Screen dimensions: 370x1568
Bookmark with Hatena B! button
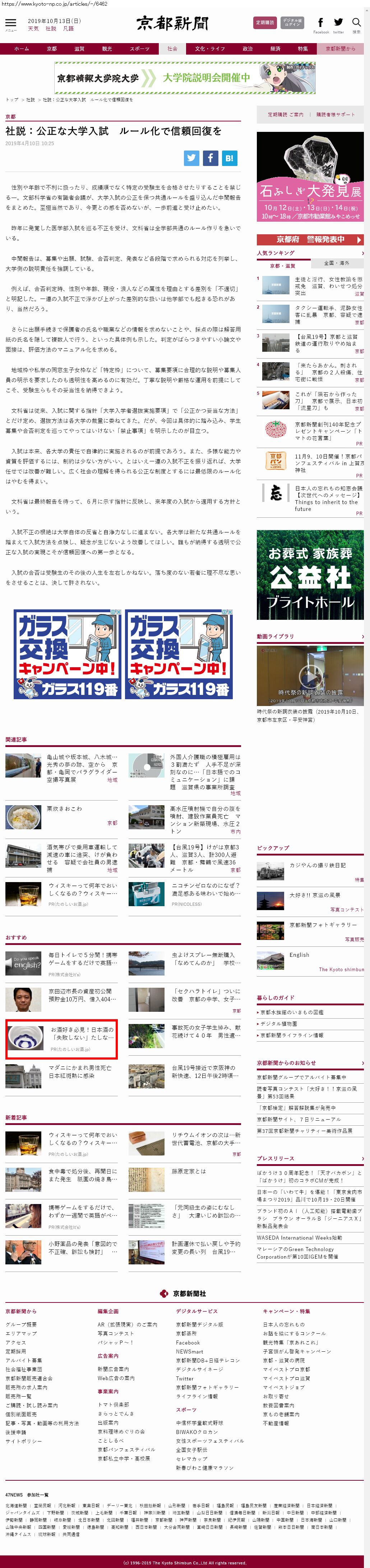[x=230, y=158]
